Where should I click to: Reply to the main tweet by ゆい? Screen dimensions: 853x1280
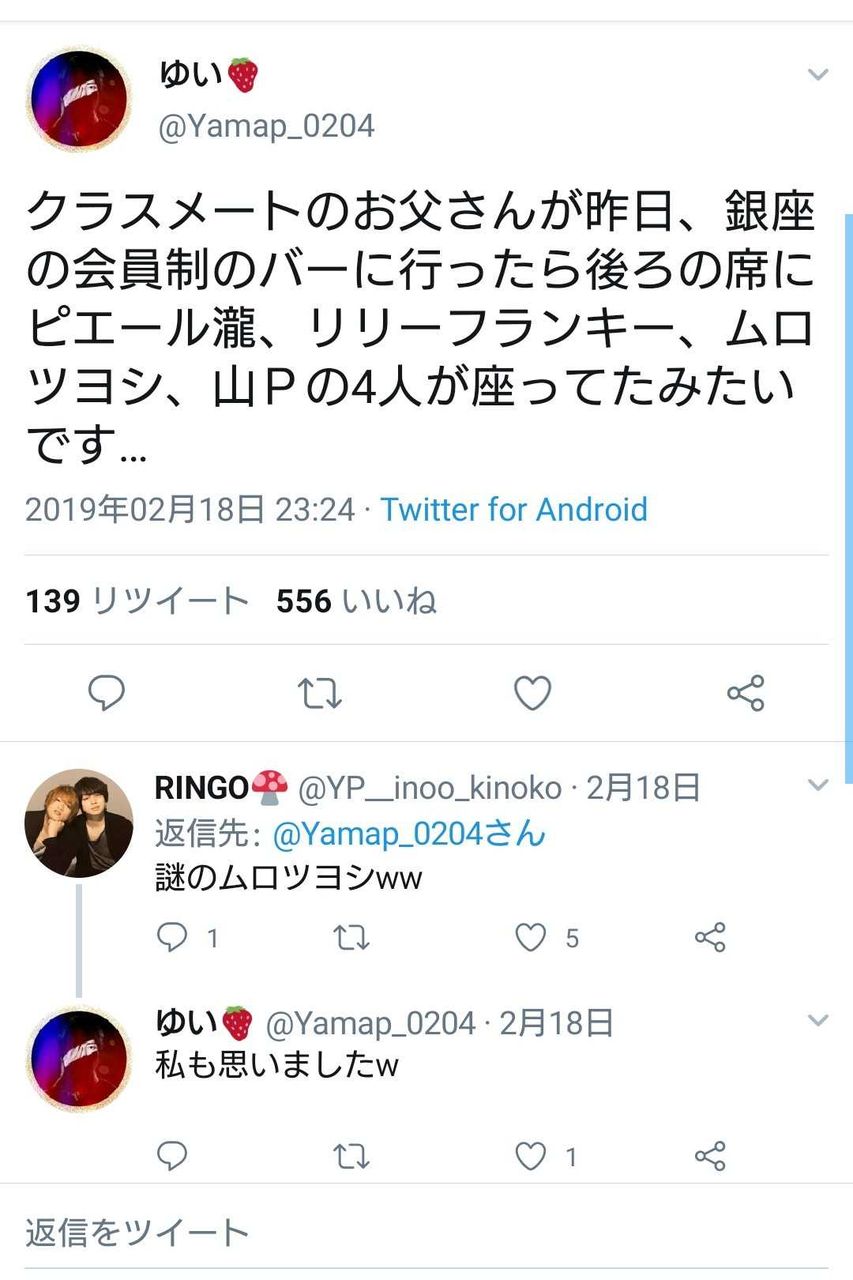tap(106, 692)
